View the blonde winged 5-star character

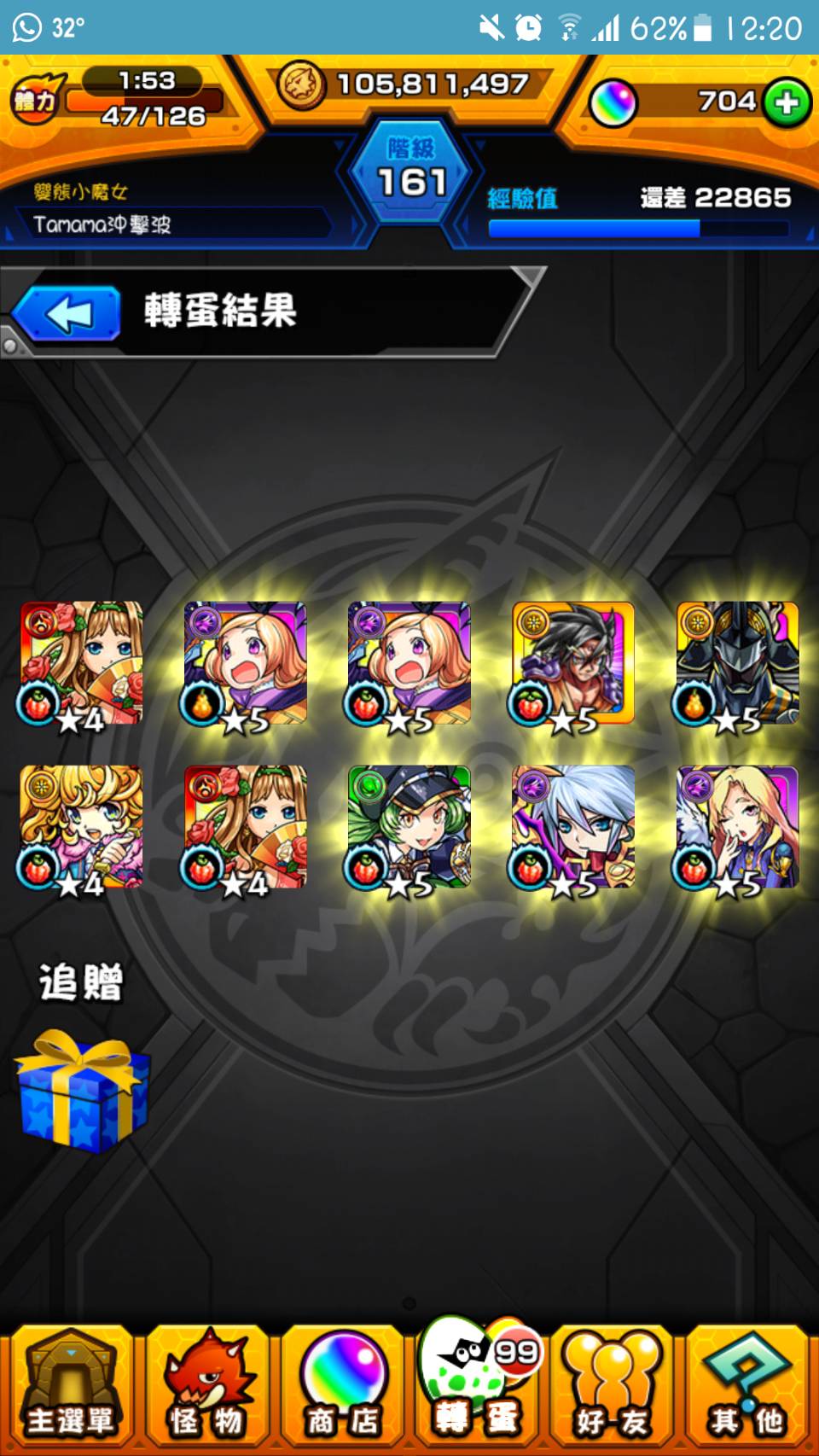click(737, 828)
